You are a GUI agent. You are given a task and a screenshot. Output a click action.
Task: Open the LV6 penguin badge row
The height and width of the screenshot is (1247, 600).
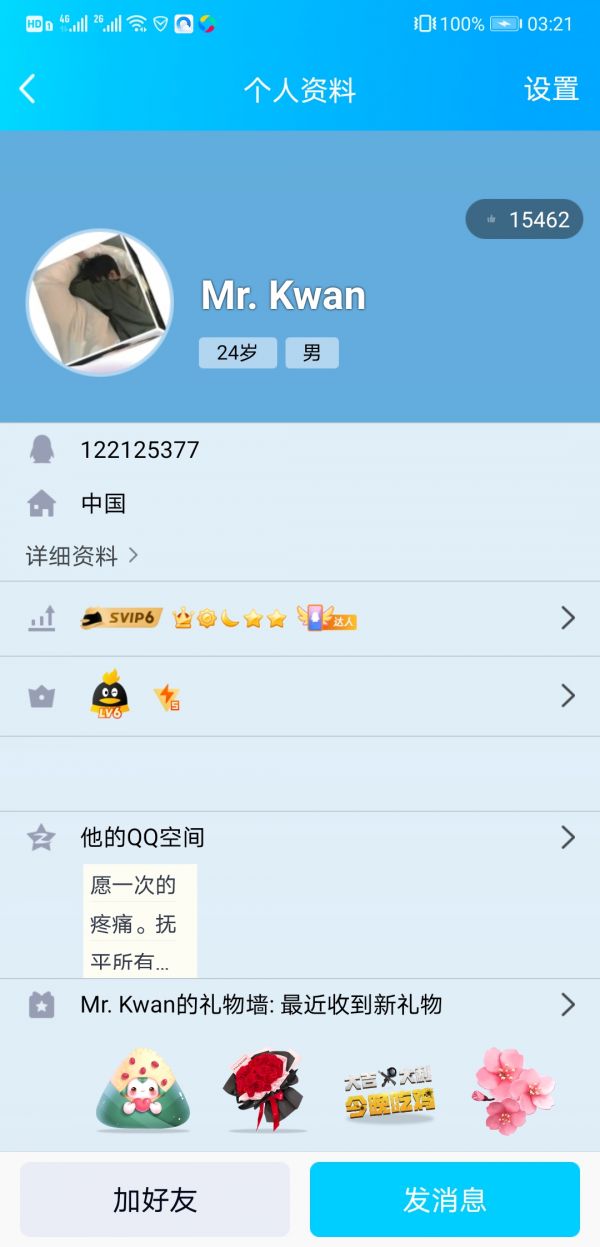coord(300,696)
